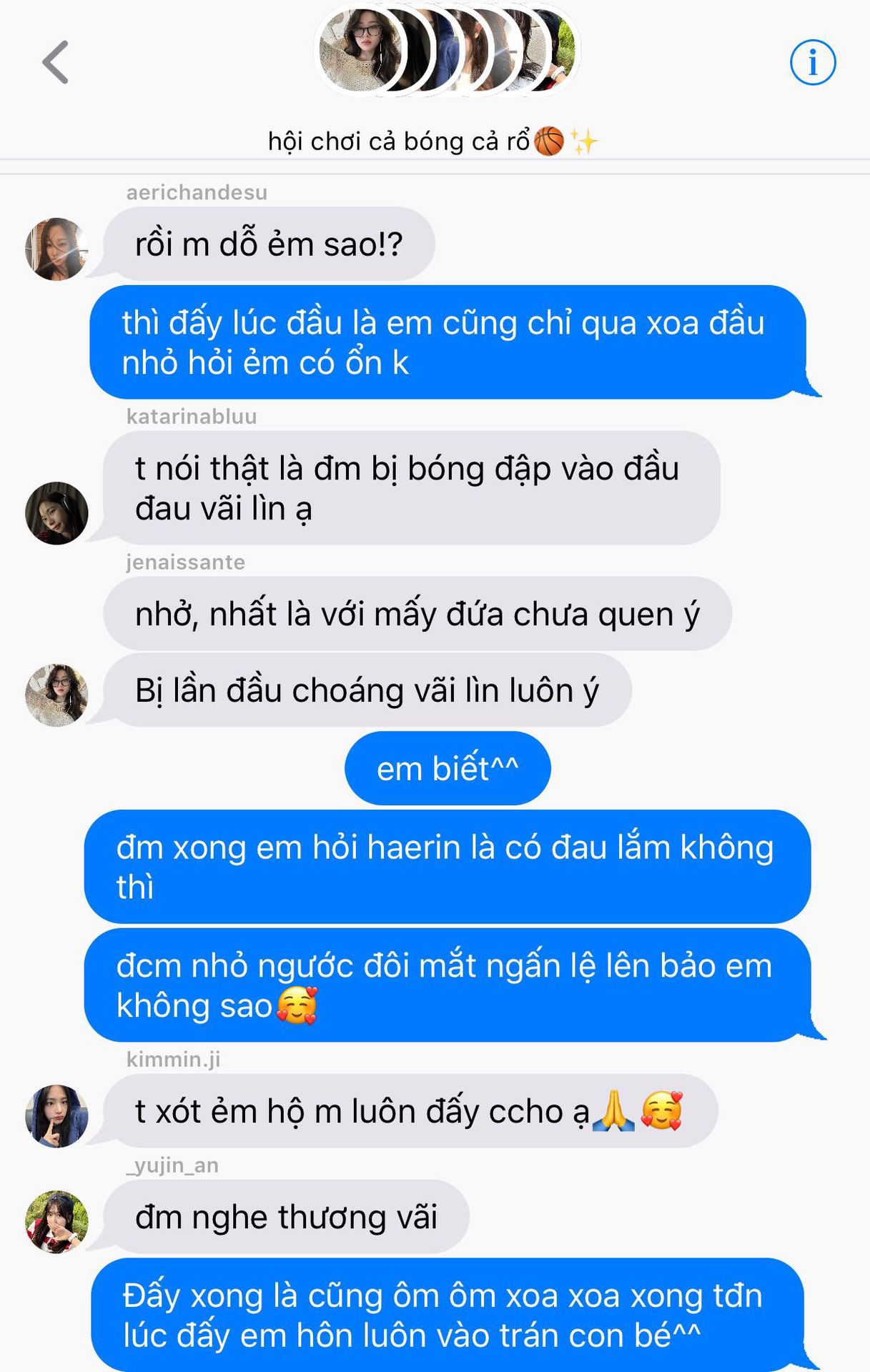Open katarinabluu's avatar

tap(56, 512)
